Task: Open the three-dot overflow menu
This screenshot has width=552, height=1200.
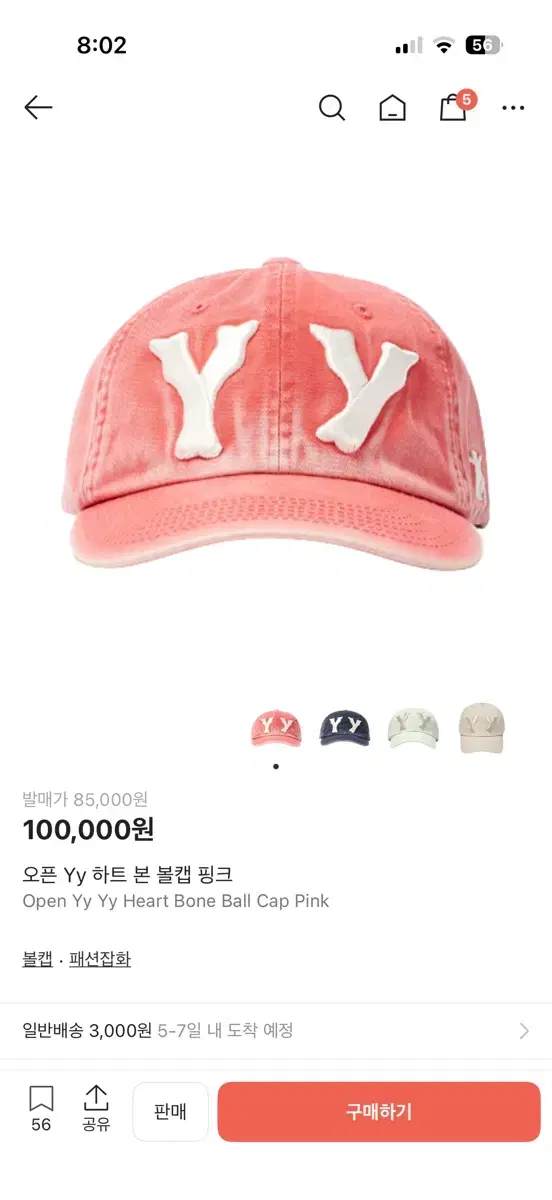Action: [x=513, y=108]
